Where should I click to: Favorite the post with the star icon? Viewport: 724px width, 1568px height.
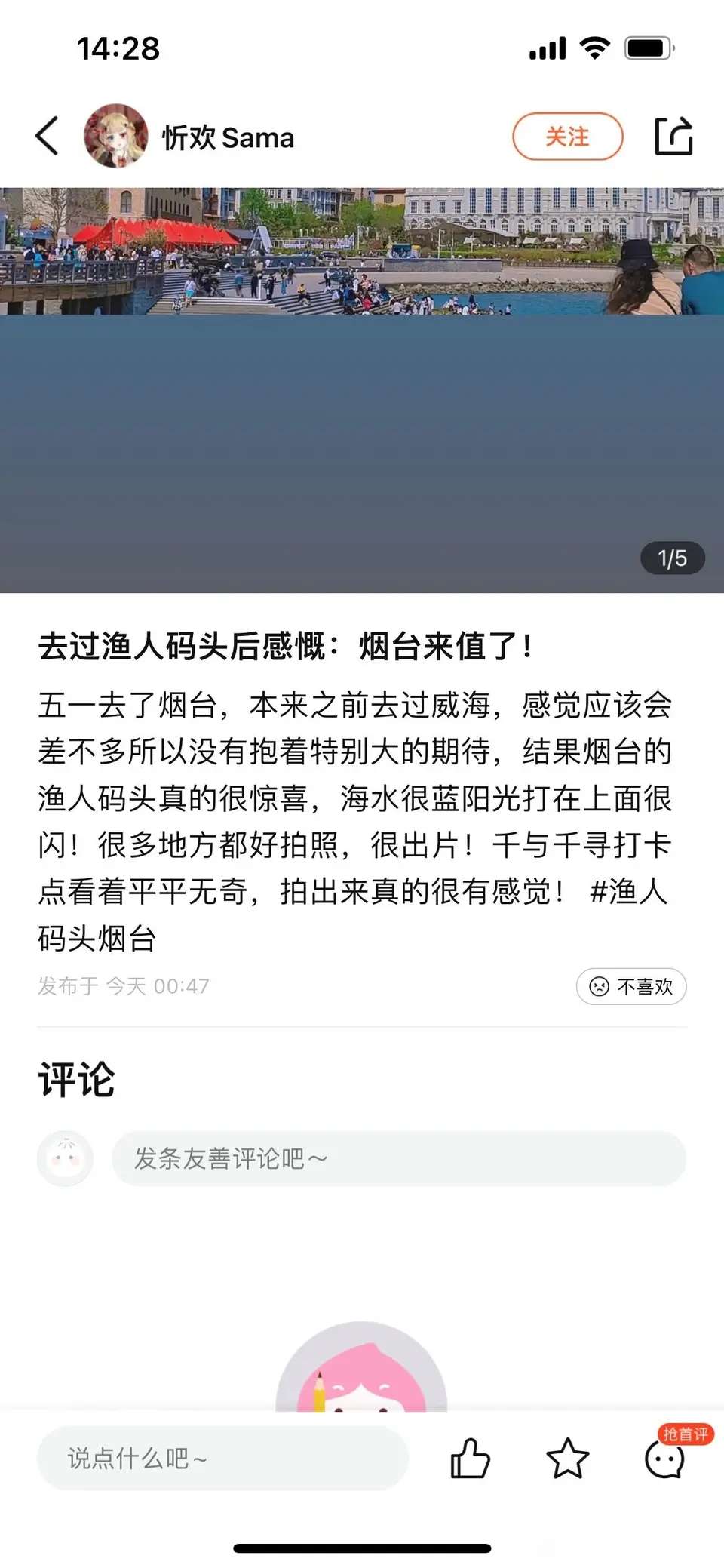click(x=567, y=1458)
